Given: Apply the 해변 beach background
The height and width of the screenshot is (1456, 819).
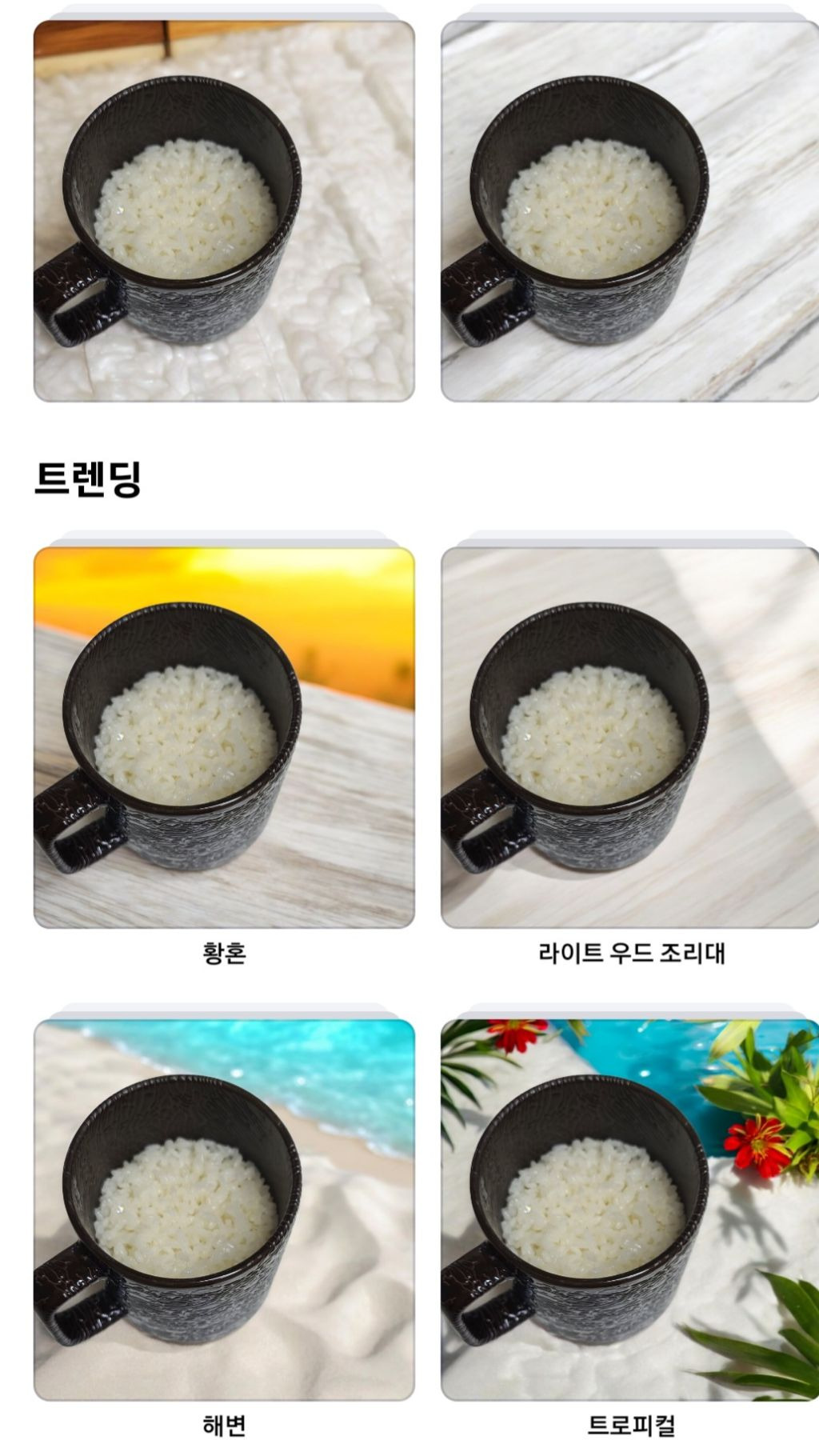Looking at the screenshot, I should [x=224, y=1210].
